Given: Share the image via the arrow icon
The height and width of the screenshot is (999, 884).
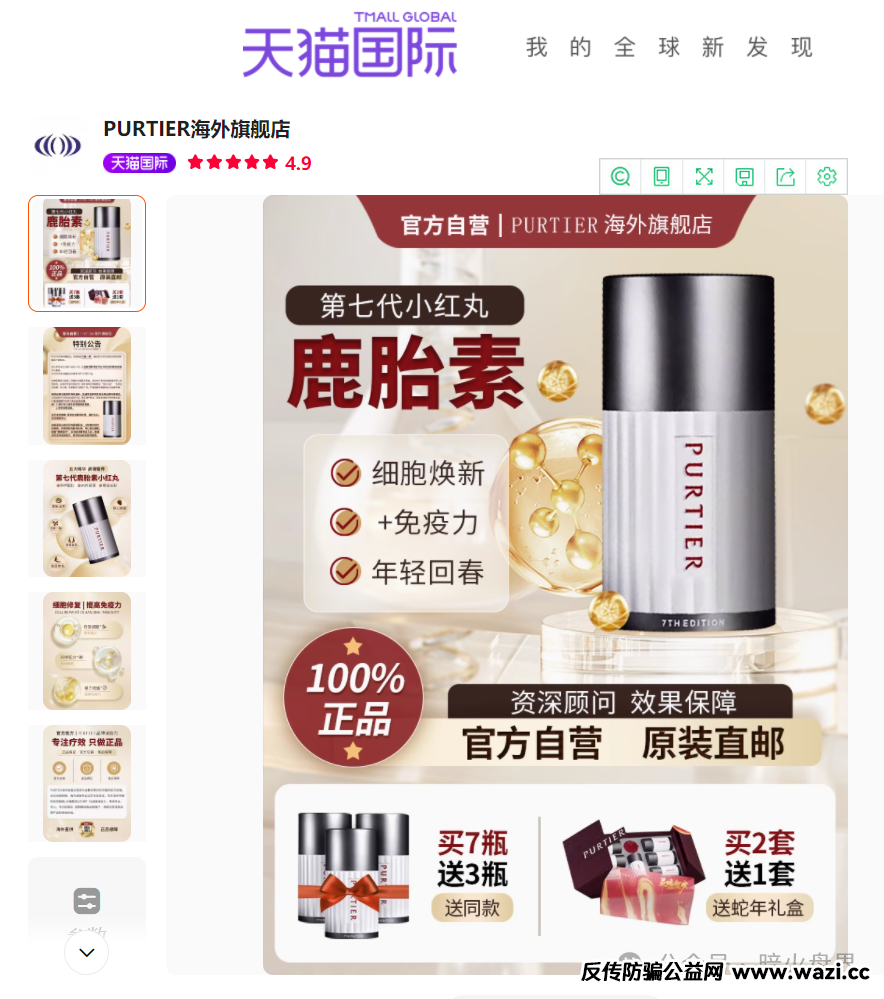Looking at the screenshot, I should (785, 177).
